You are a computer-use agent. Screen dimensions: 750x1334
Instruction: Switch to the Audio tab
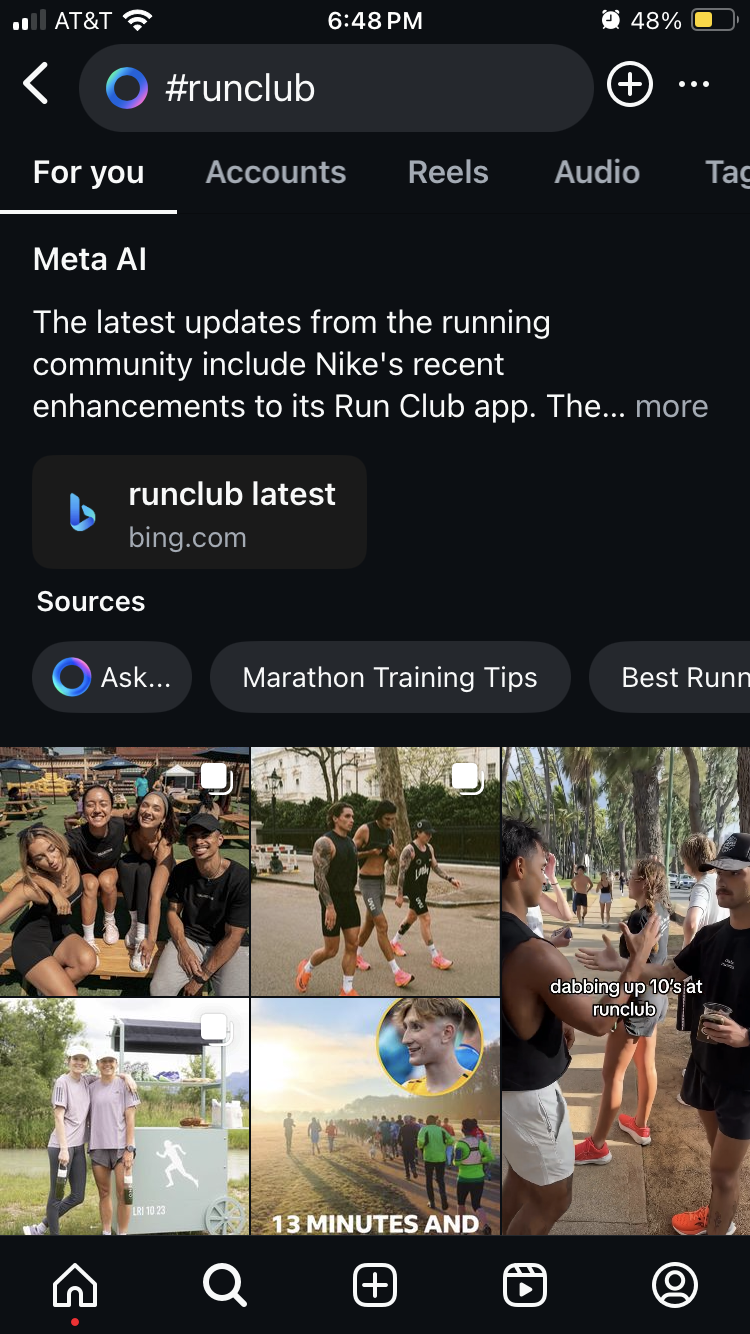click(x=597, y=172)
